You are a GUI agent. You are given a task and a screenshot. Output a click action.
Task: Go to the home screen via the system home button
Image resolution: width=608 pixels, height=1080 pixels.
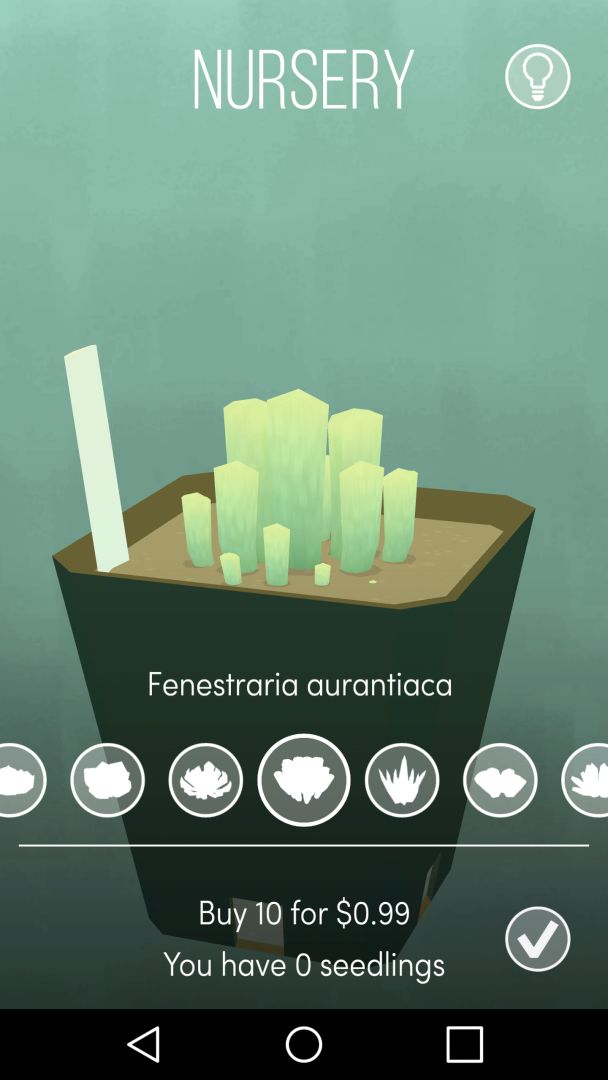[304, 1044]
